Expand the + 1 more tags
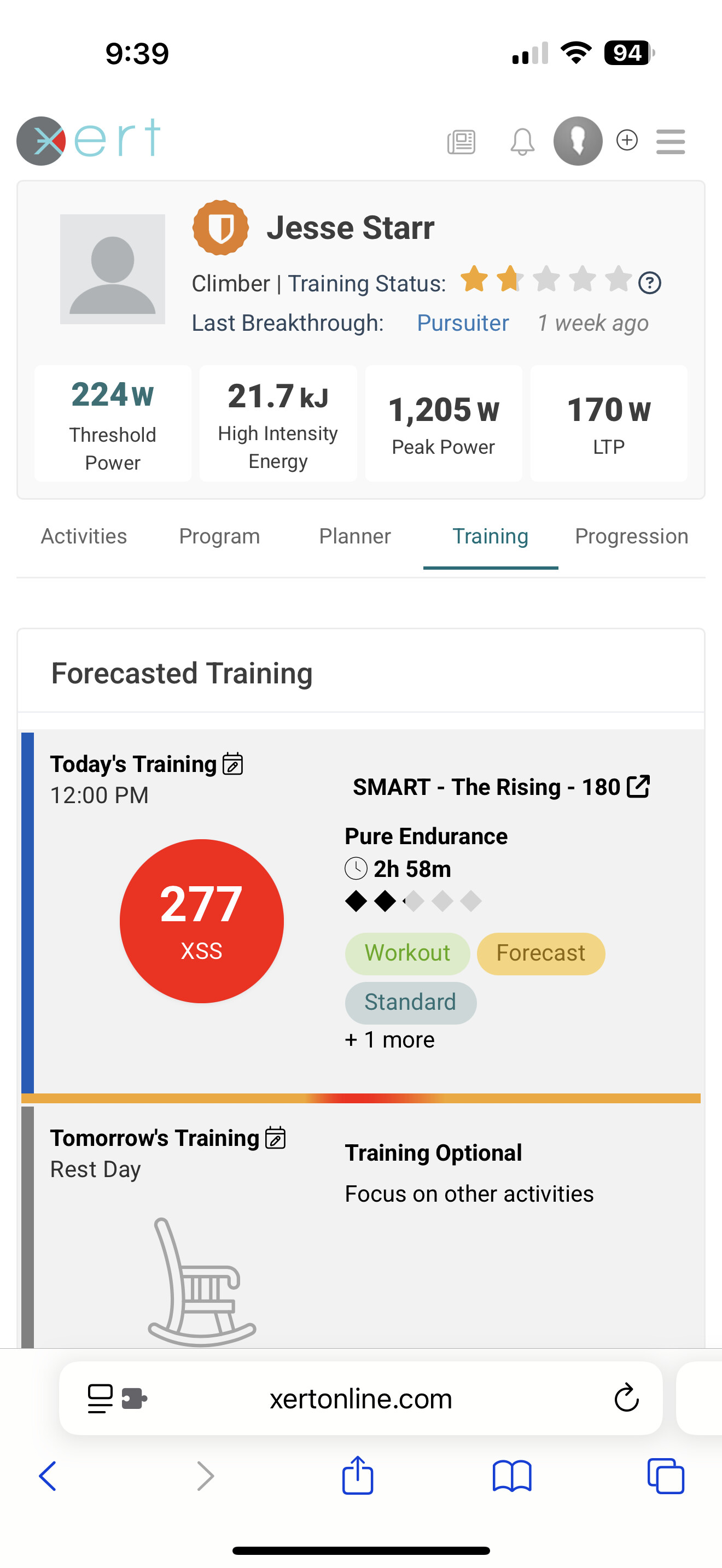 pos(389,1040)
